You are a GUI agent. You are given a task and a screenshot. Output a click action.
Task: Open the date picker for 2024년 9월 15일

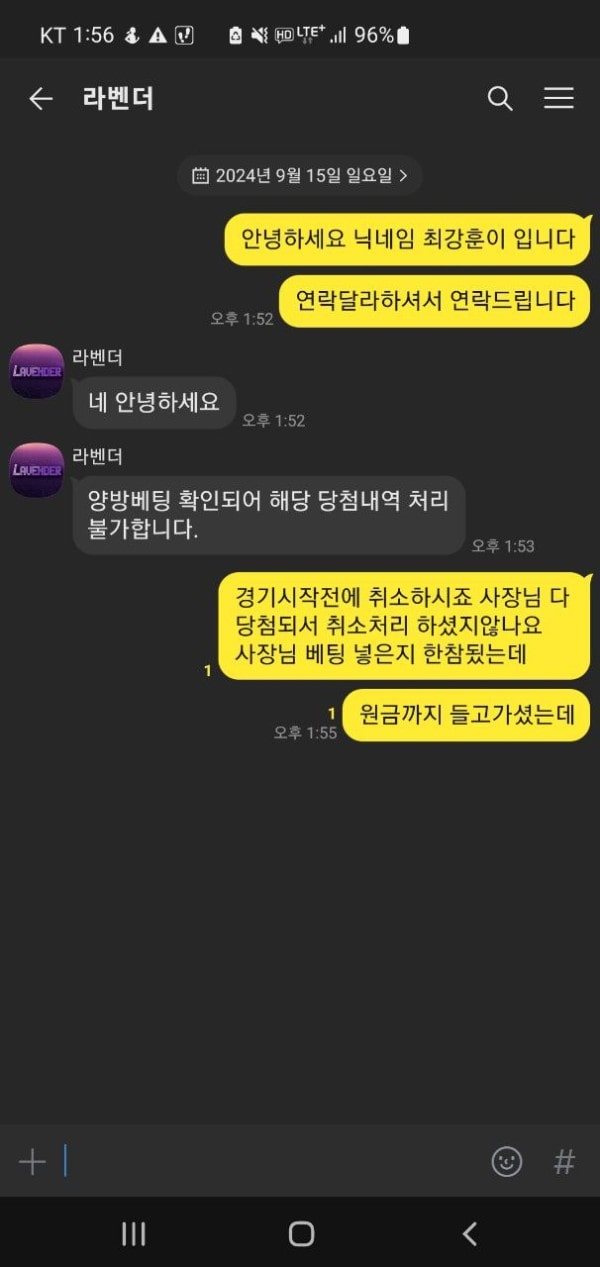(x=300, y=176)
